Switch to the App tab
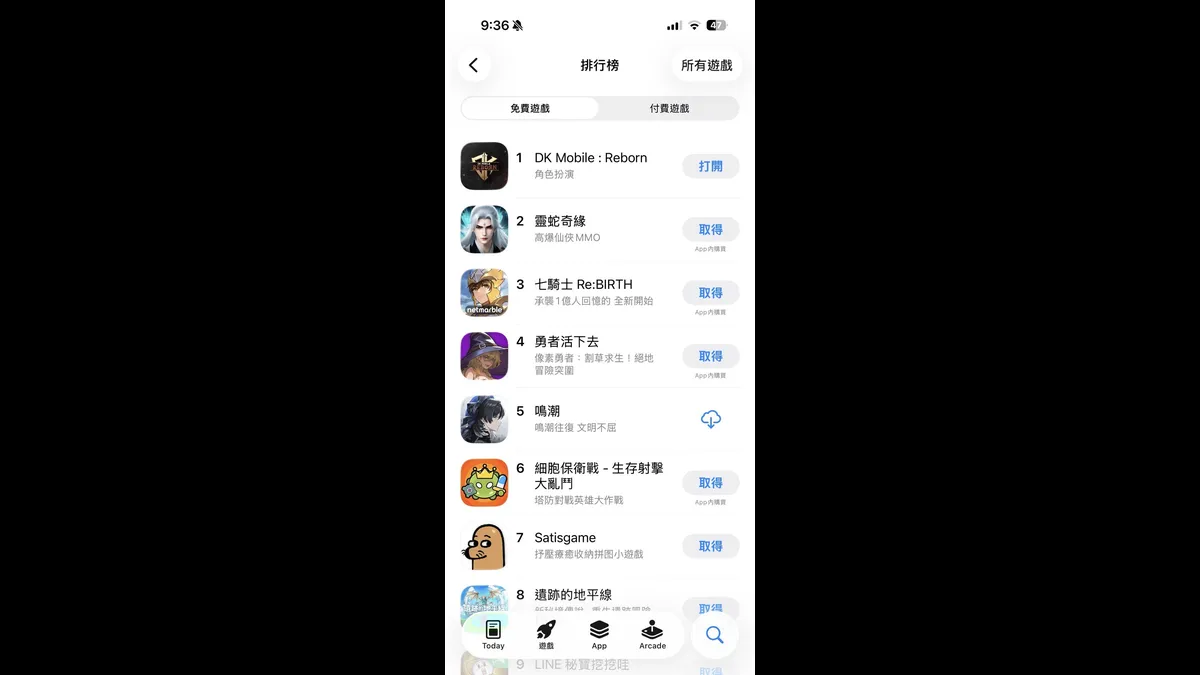This screenshot has width=1200, height=675. [599, 634]
